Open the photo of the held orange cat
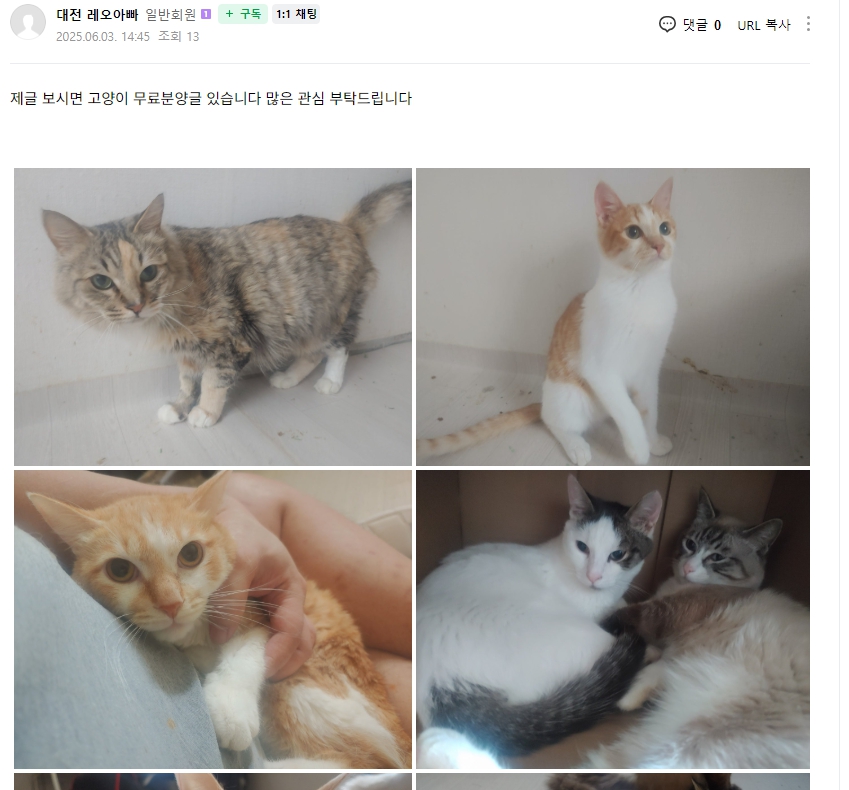 pos(213,618)
